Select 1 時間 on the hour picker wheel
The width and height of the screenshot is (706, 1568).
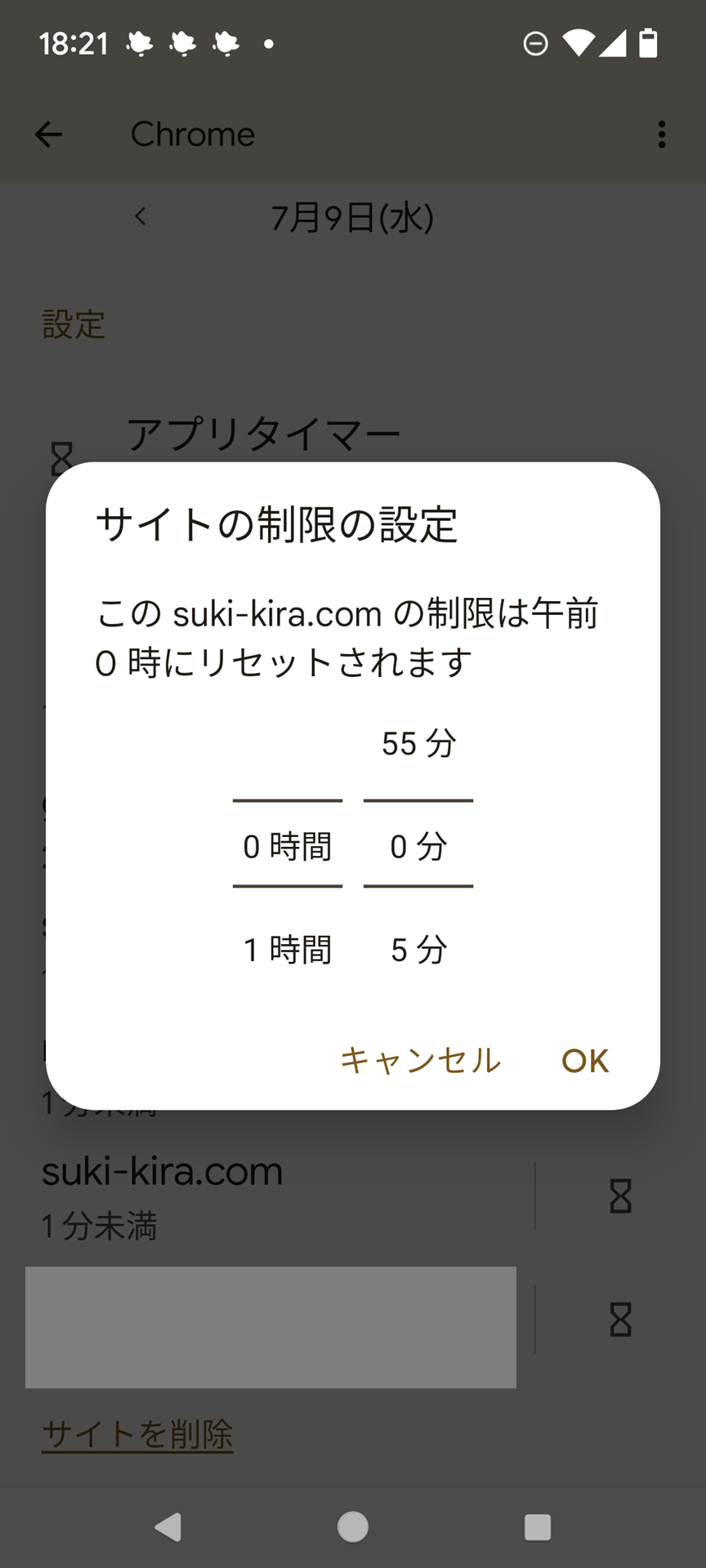pos(287,949)
